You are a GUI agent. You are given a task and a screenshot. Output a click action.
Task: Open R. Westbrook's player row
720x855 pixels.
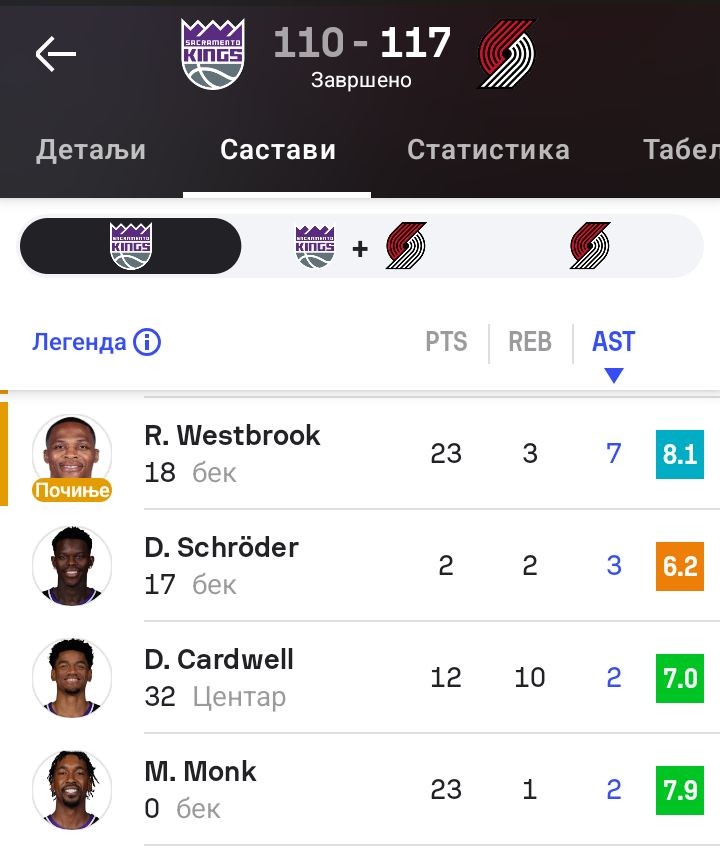tap(232, 453)
